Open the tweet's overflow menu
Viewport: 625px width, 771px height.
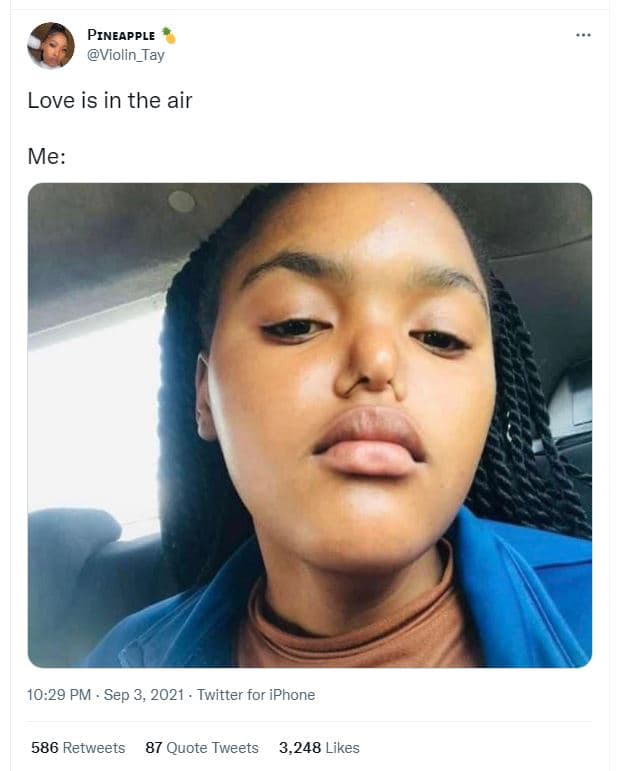(583, 36)
